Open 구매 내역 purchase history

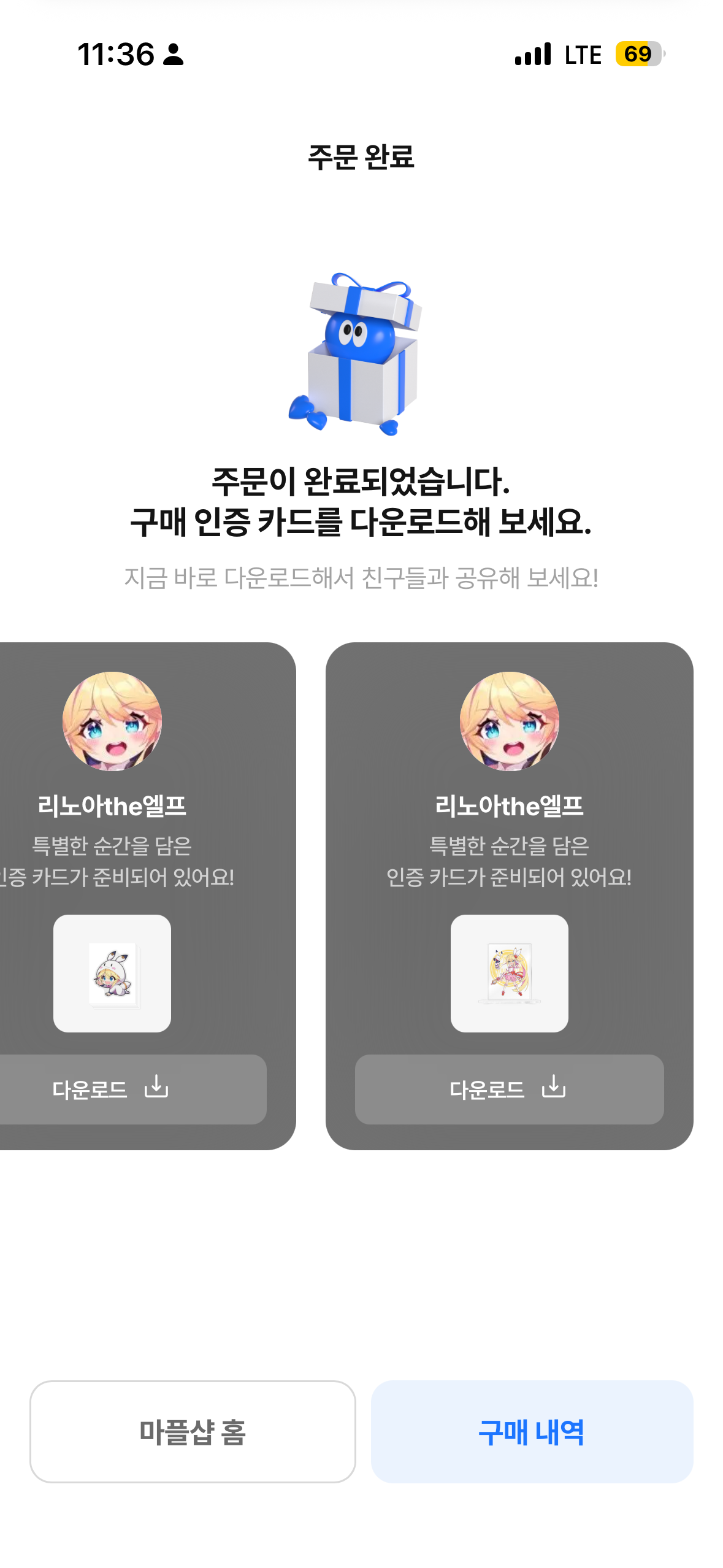click(x=532, y=1431)
